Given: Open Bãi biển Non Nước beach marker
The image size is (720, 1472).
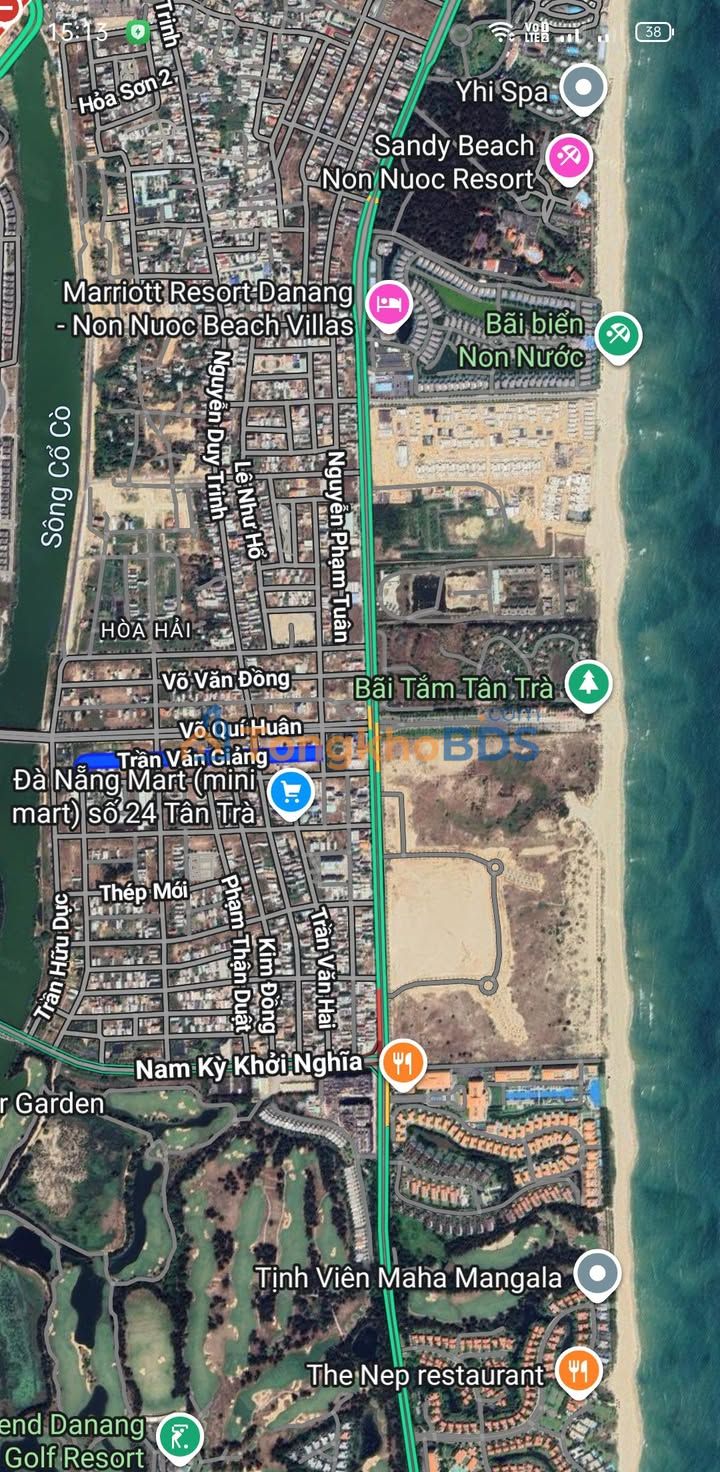Looking at the screenshot, I should [x=618, y=335].
